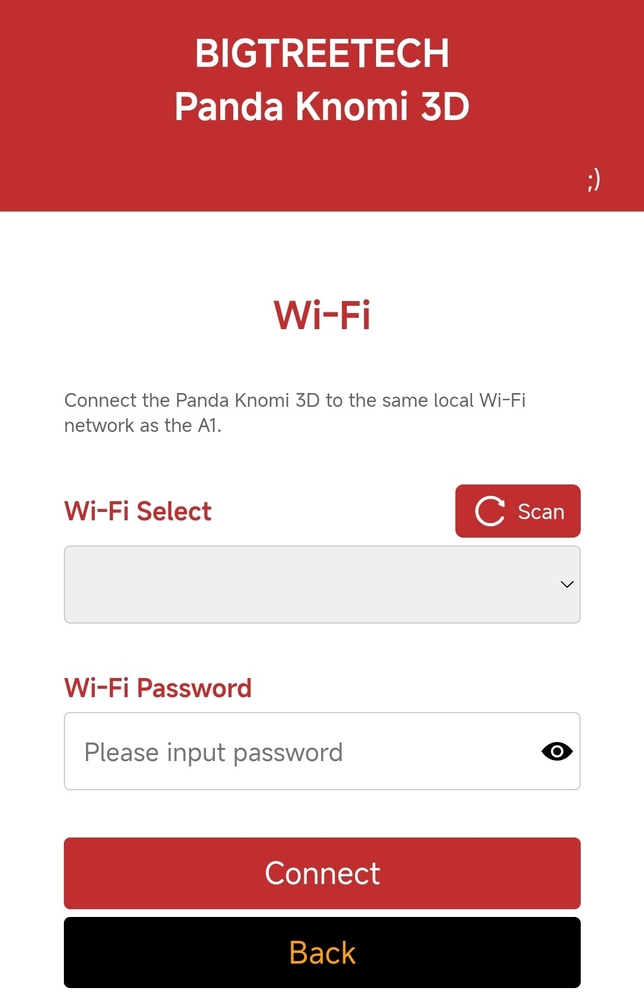Show the password with the eye icon
The width and height of the screenshot is (644, 1000).
tap(557, 752)
